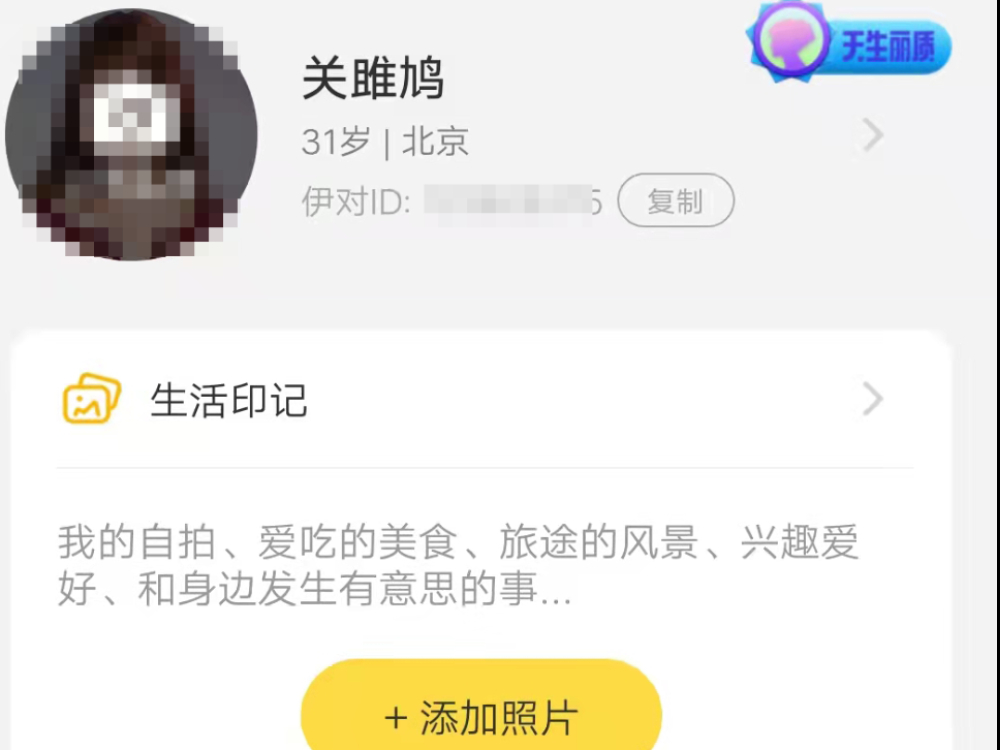Image resolution: width=1000 pixels, height=750 pixels.
Task: Open profile details via header chevron
Action: coord(872,135)
